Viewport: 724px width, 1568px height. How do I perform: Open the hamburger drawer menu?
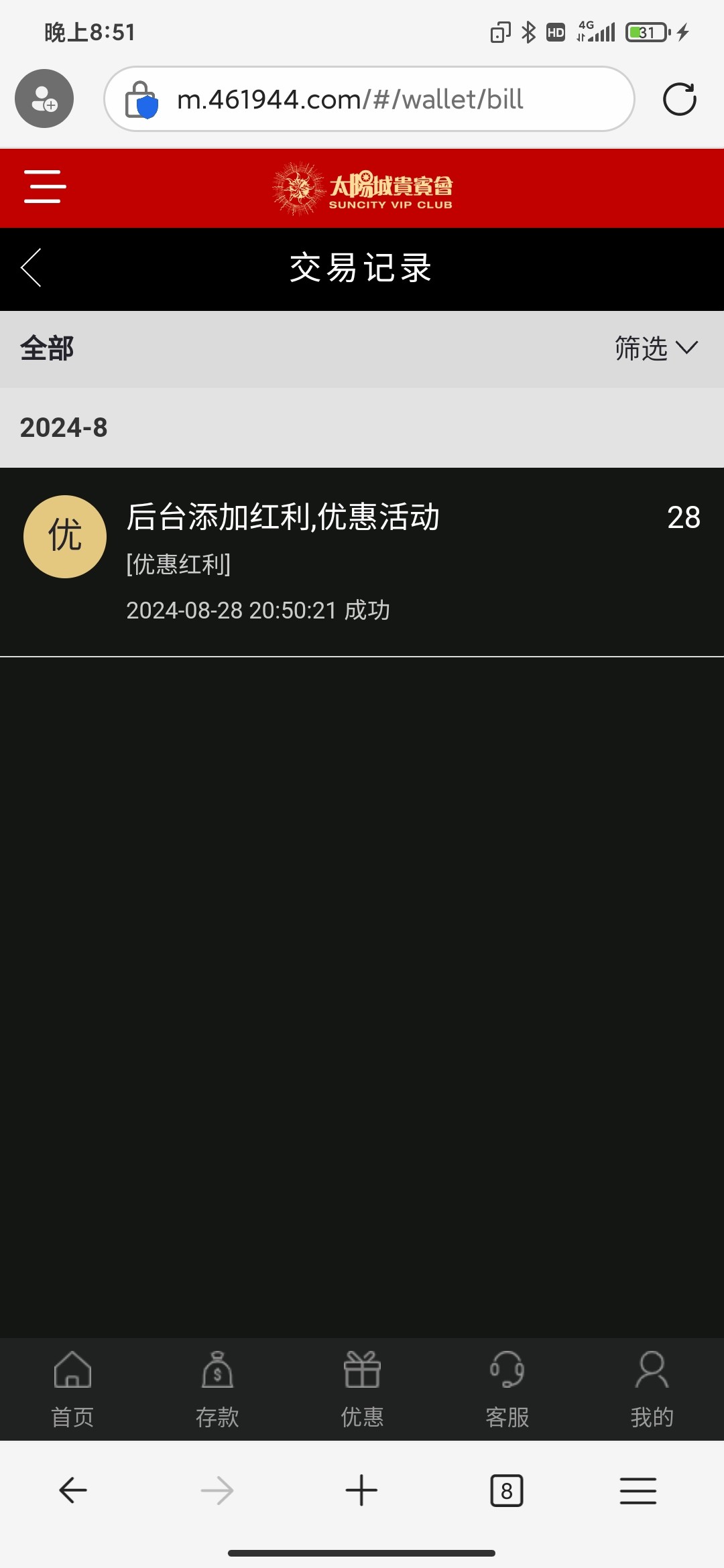tap(45, 186)
